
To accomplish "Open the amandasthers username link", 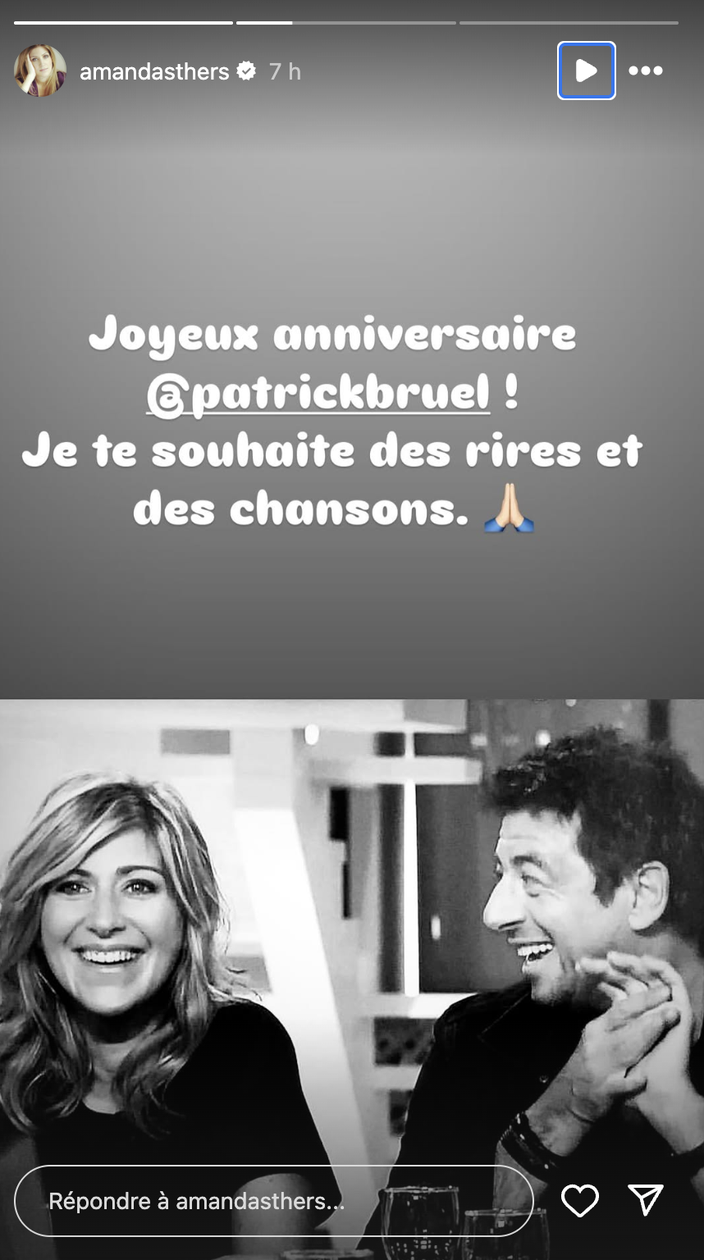I will (155, 72).
